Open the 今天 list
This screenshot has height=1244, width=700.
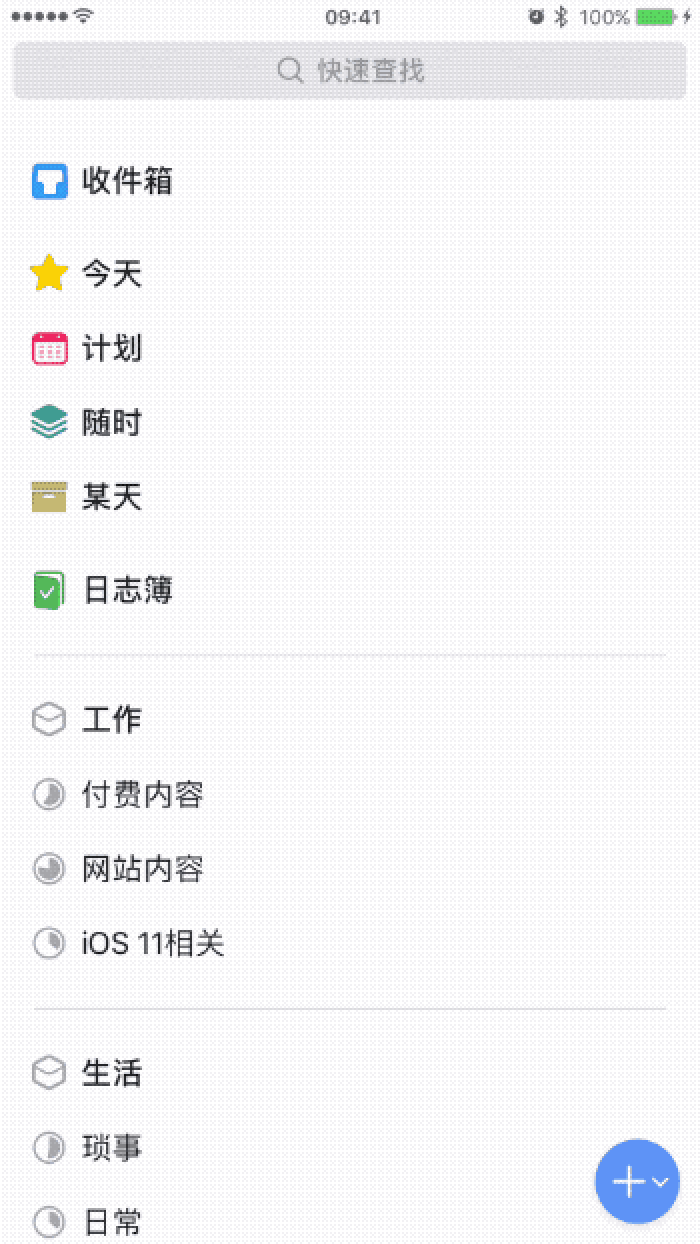tap(111, 273)
